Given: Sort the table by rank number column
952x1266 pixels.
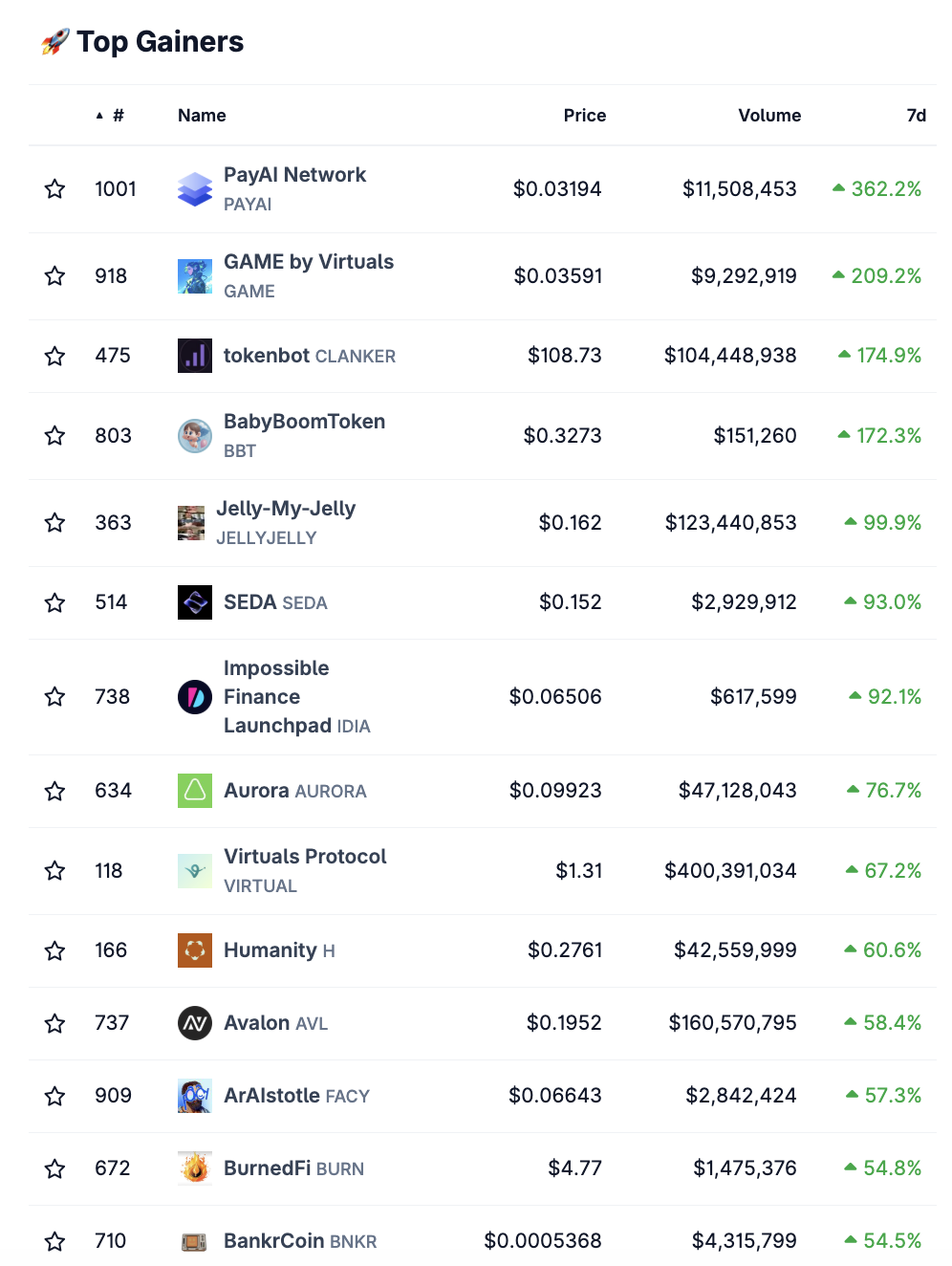Looking at the screenshot, I should (117, 116).
